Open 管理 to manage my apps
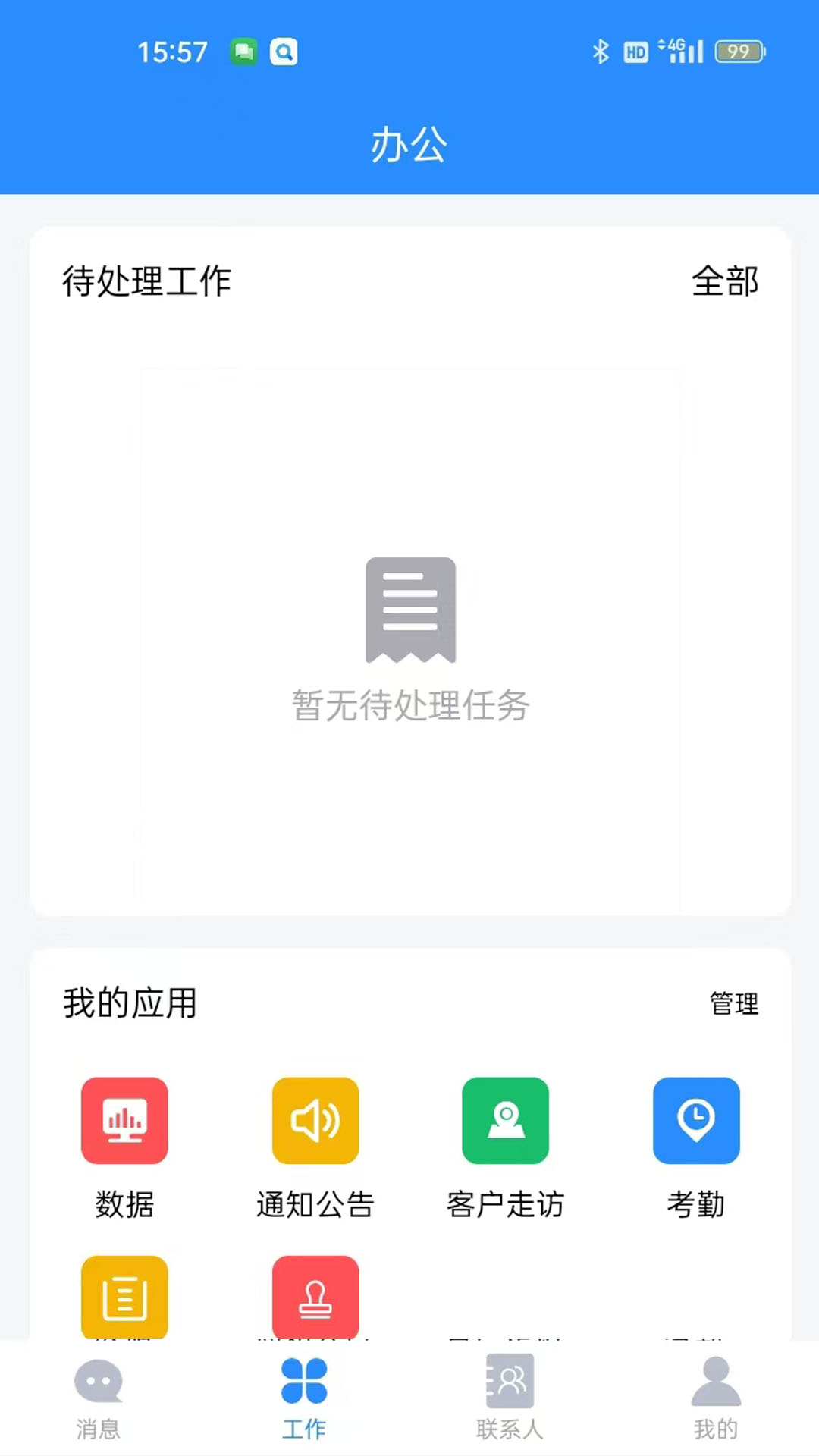819x1456 pixels. coord(733,1003)
